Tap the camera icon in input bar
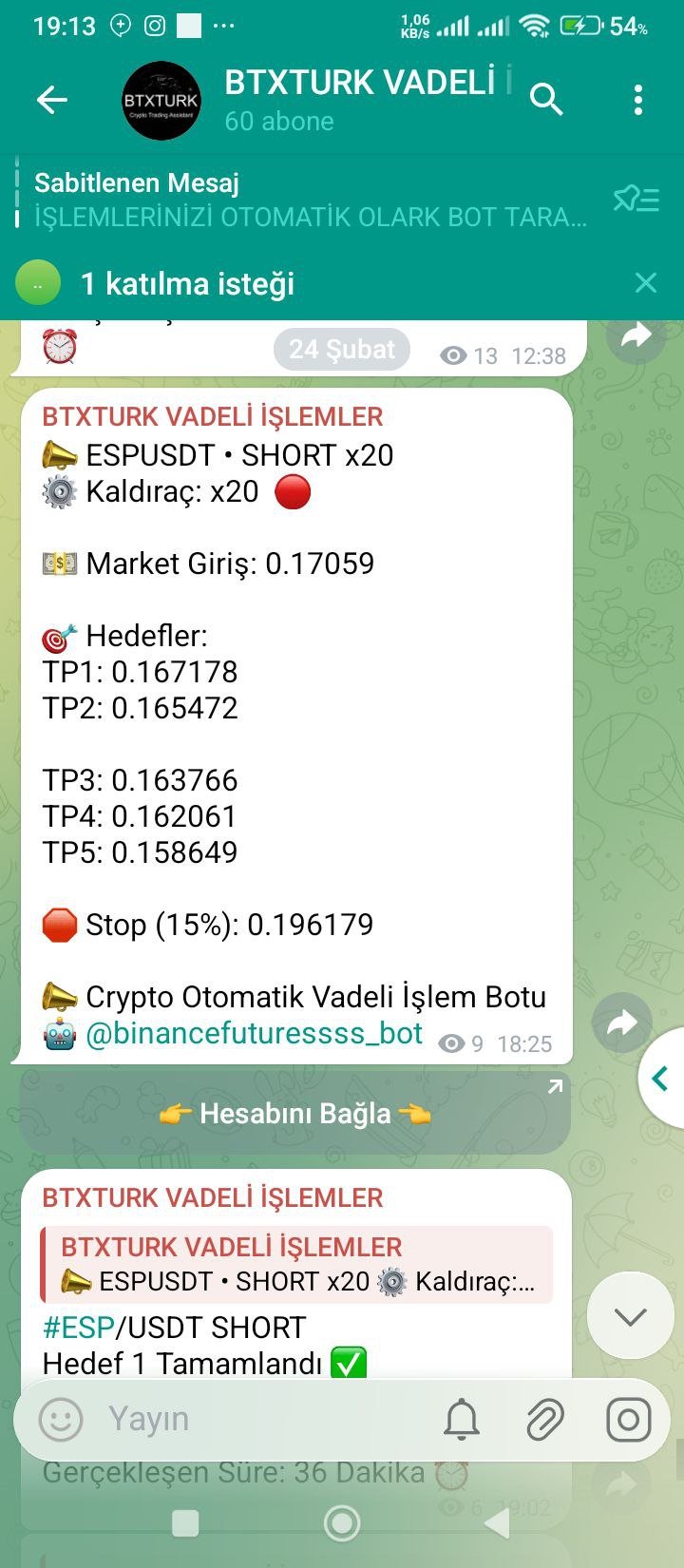Screen dimensions: 684x1568 pos(627,1420)
